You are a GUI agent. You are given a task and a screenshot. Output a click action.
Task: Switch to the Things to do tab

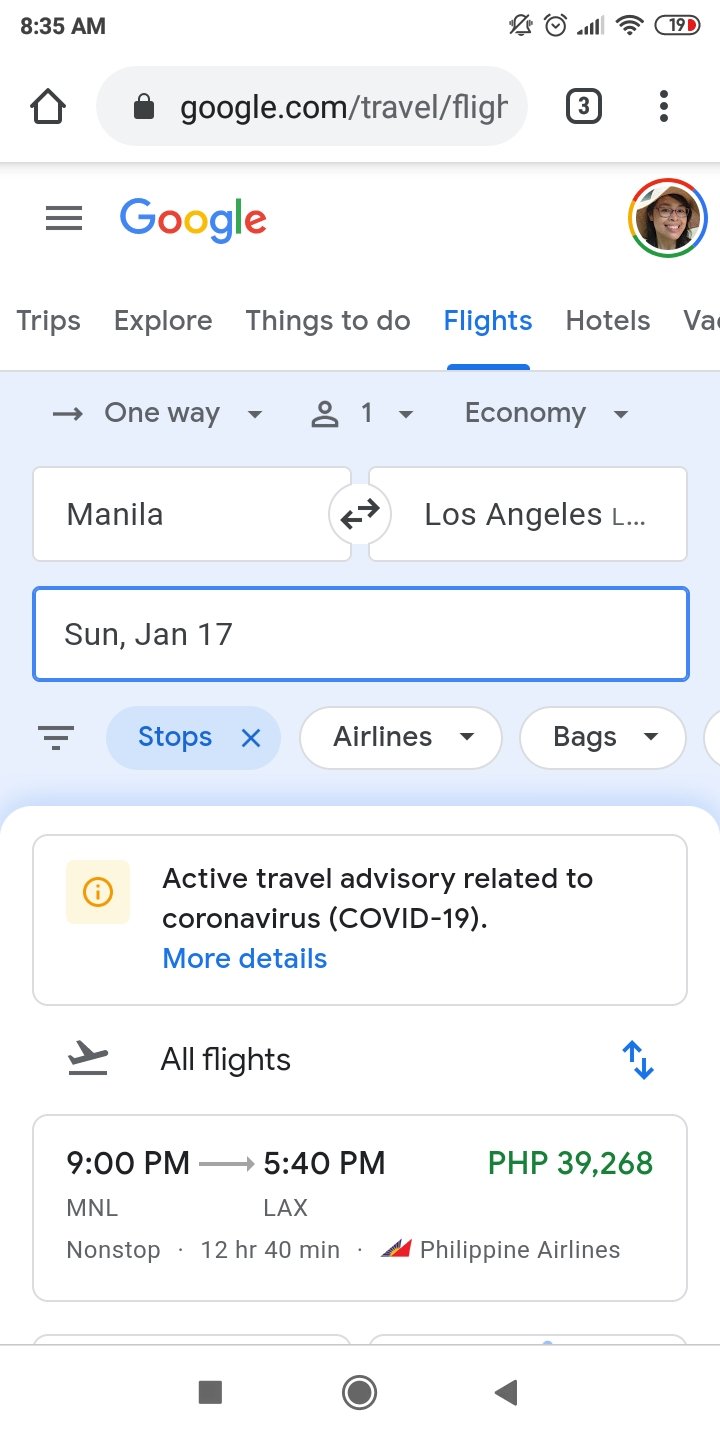(328, 321)
